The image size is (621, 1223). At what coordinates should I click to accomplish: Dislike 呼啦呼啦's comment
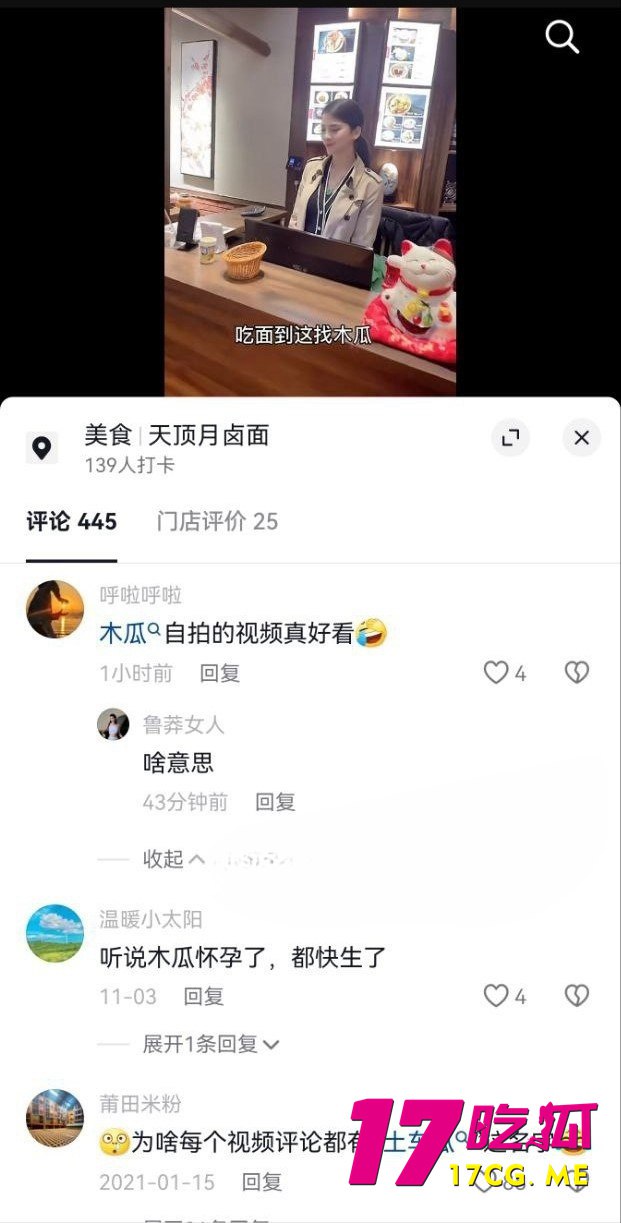[577, 673]
